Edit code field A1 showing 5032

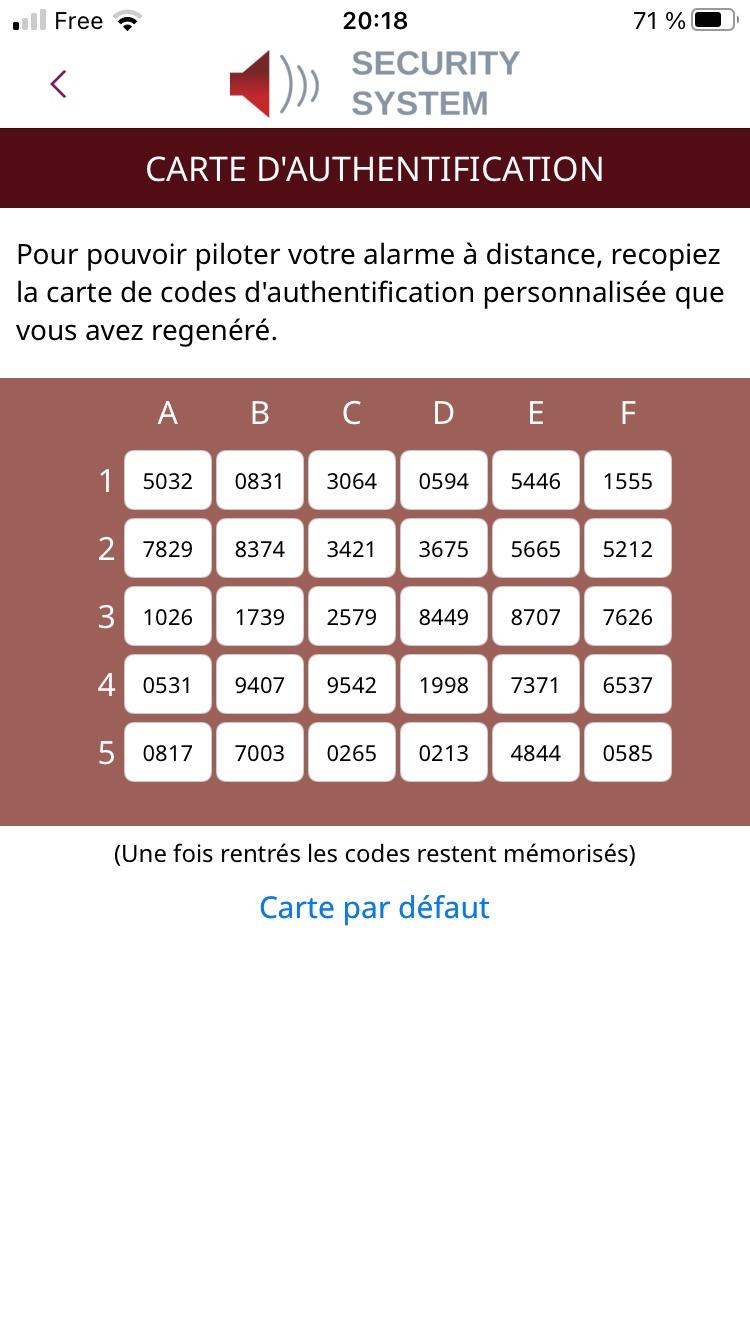pos(168,481)
